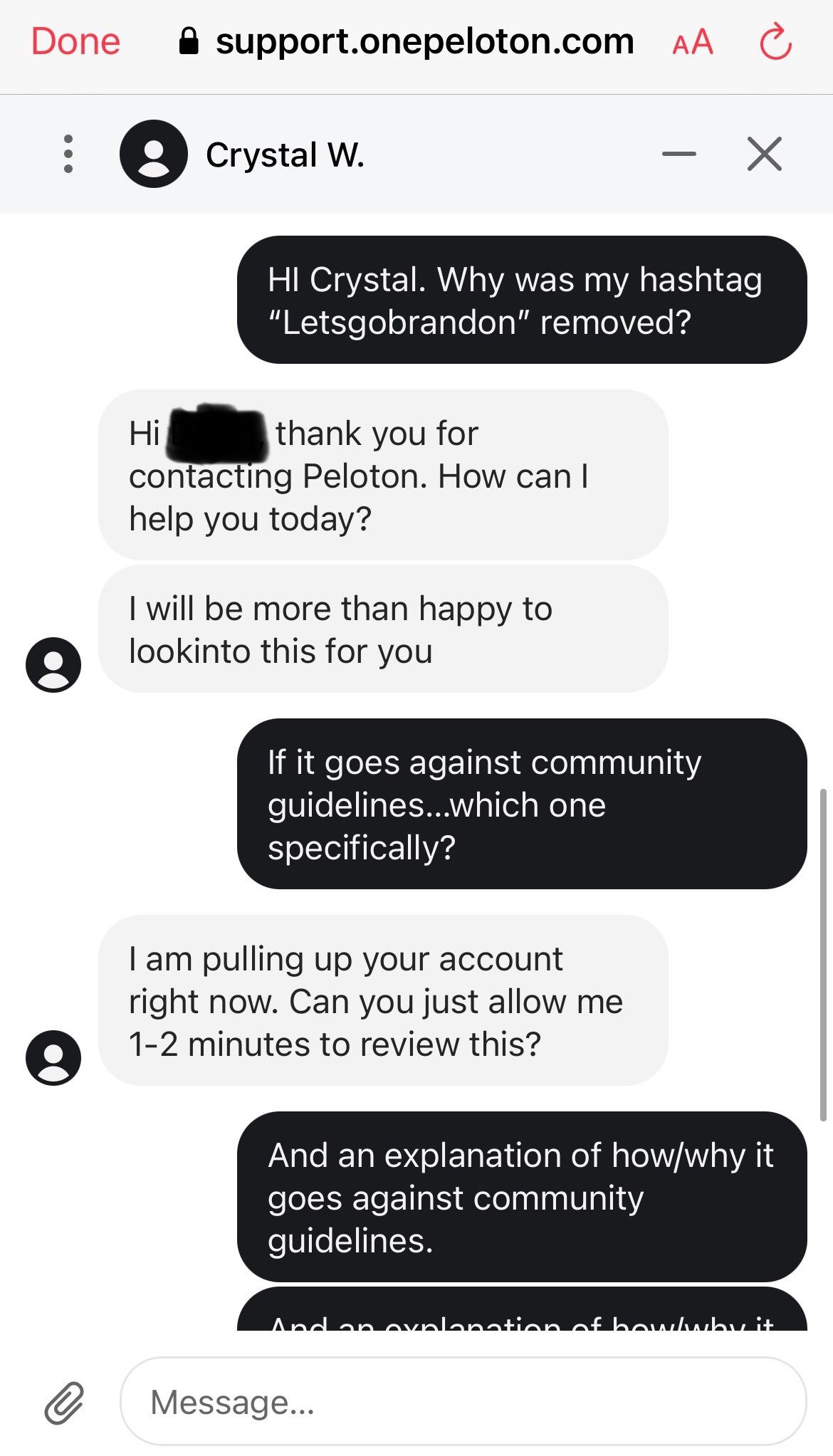
Task: Open the three-dot chat options menu
Action: click(x=68, y=154)
